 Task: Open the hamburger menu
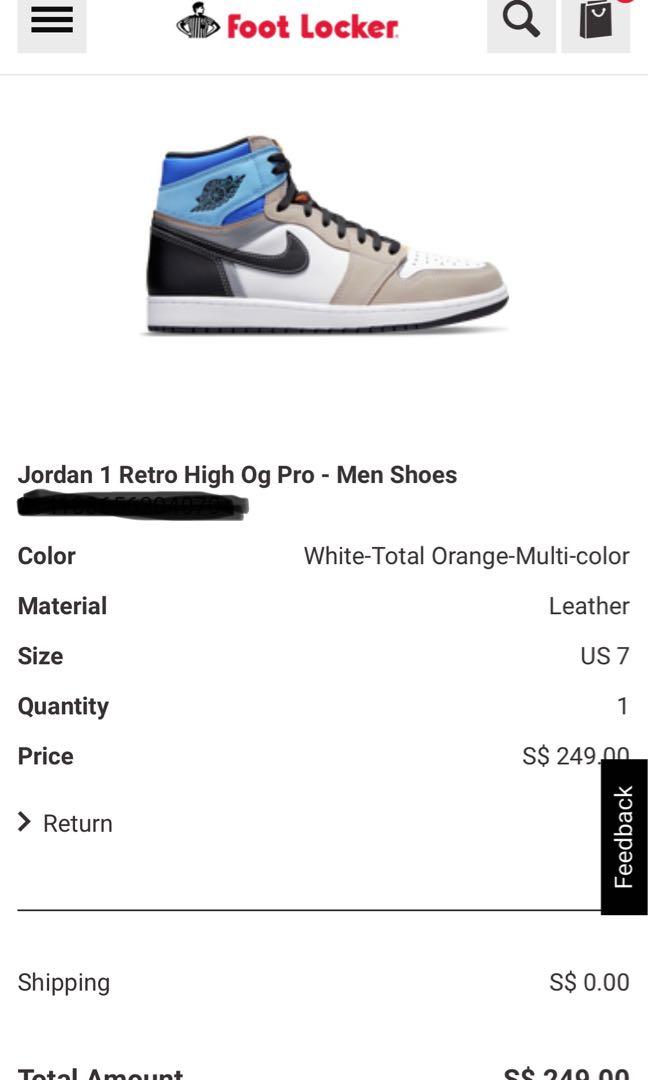[x=52, y=21]
